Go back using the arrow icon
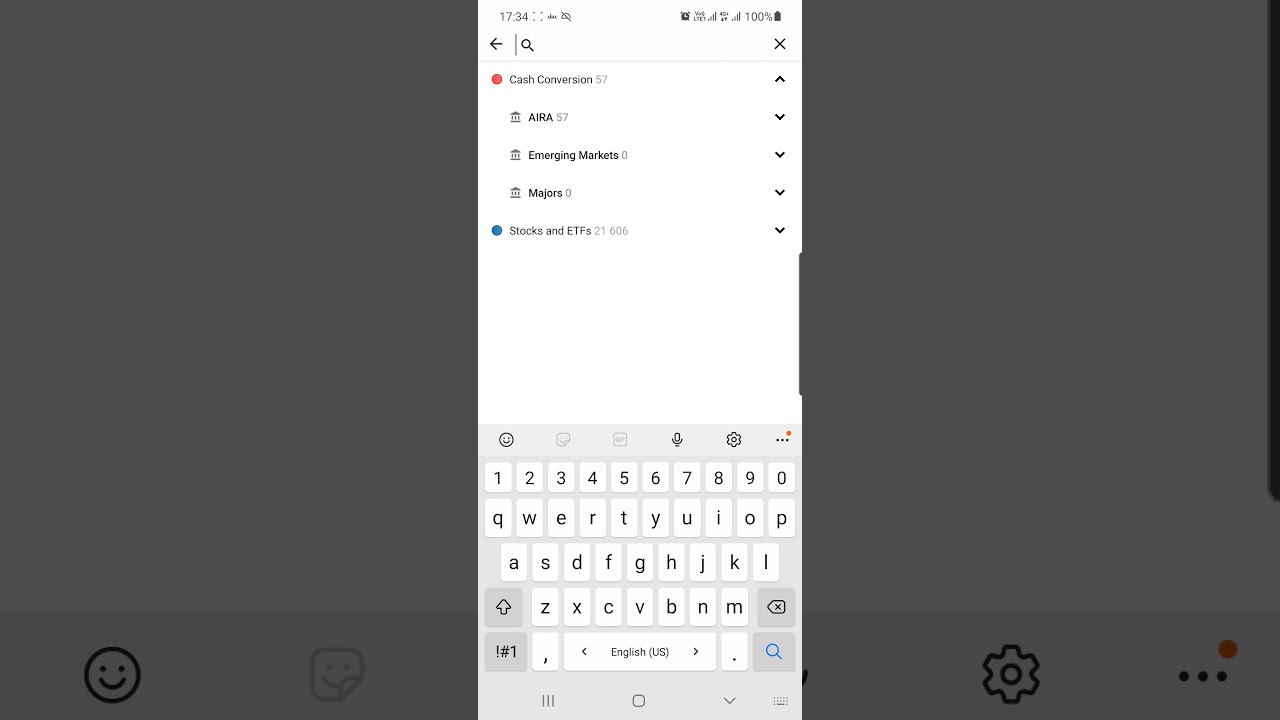Image resolution: width=1280 pixels, height=720 pixels. pos(496,44)
